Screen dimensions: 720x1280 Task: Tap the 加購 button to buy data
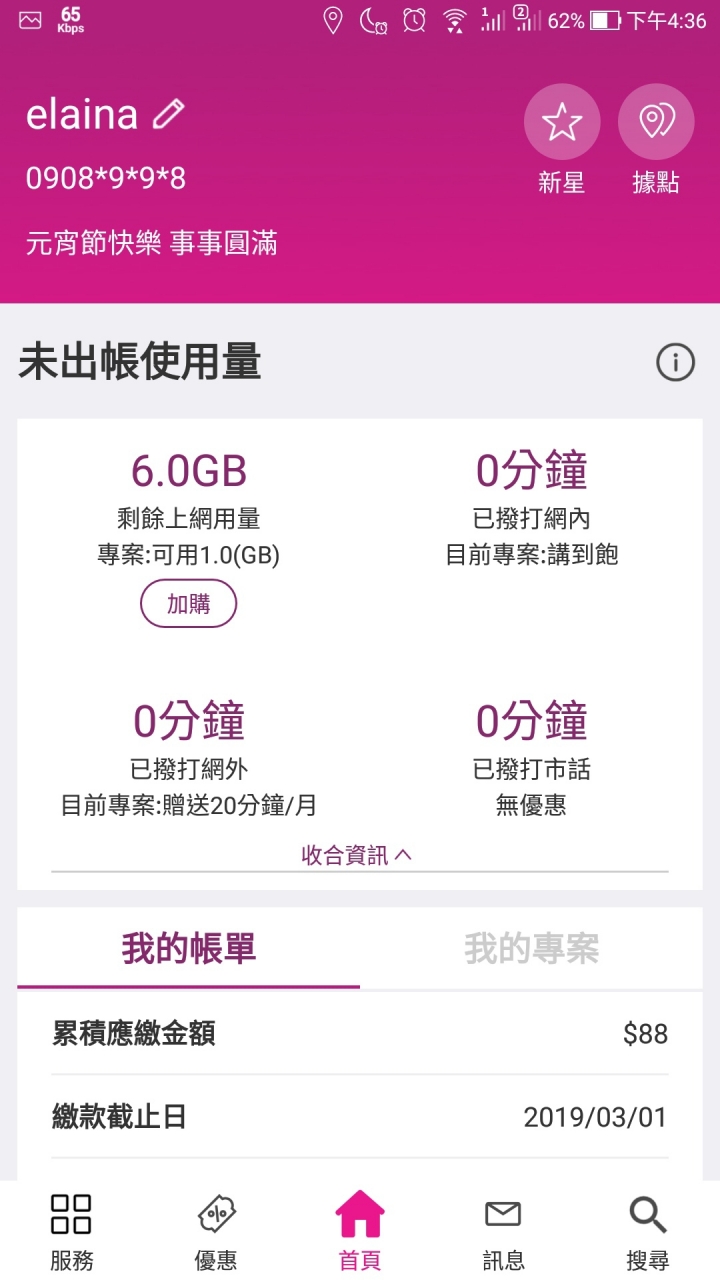[x=188, y=604]
